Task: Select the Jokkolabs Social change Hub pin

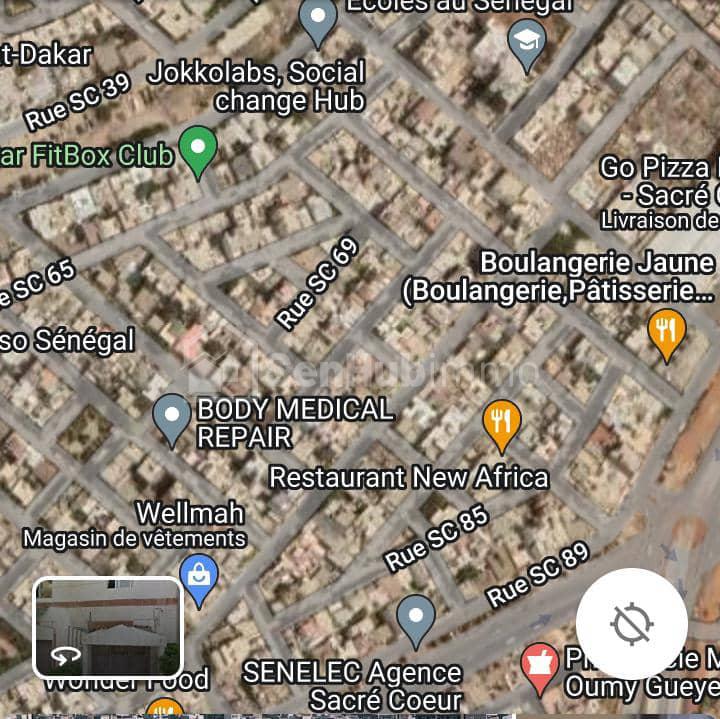Action: tap(318, 20)
